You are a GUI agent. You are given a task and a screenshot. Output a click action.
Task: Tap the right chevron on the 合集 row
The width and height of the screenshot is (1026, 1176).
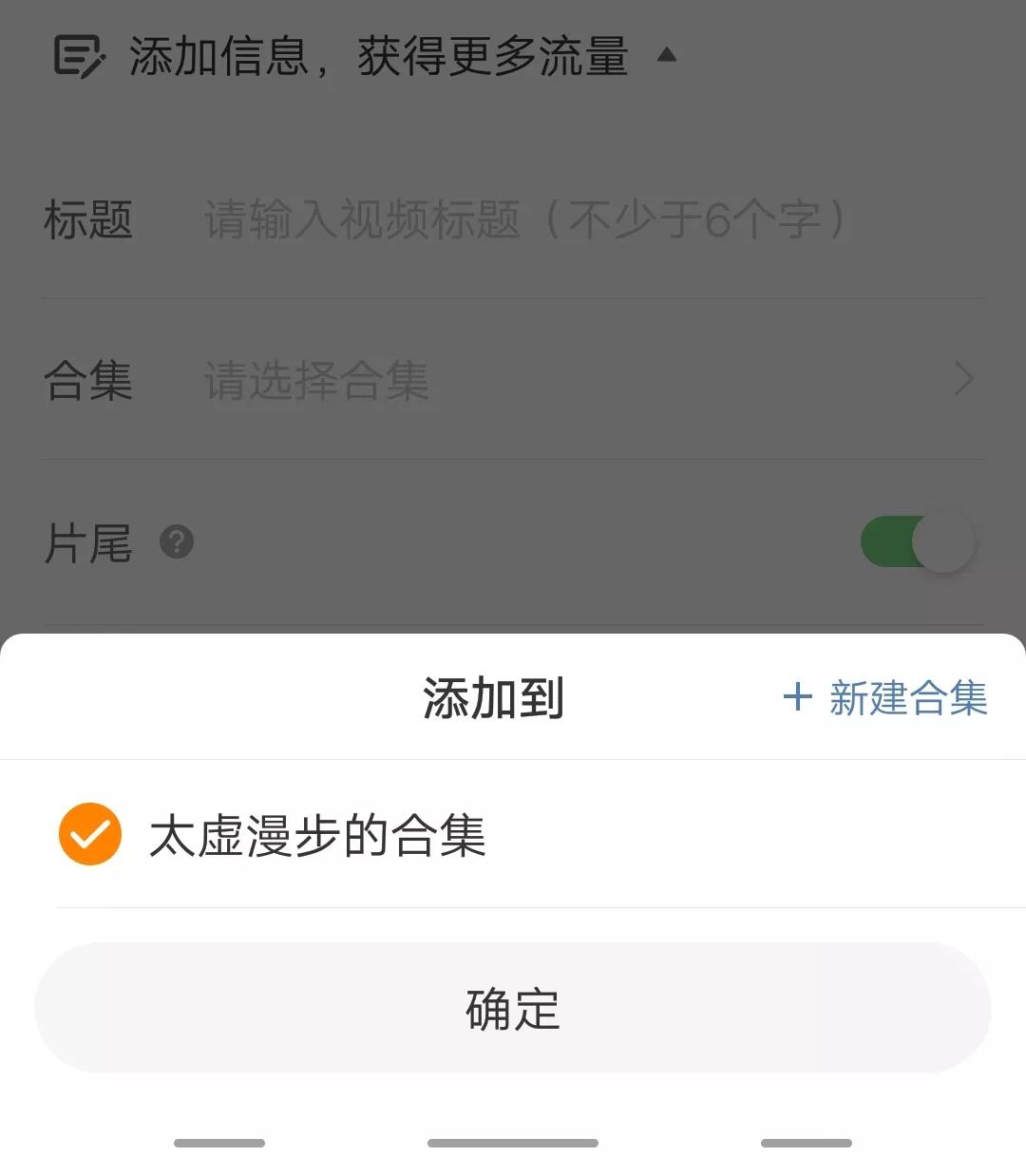click(x=963, y=379)
